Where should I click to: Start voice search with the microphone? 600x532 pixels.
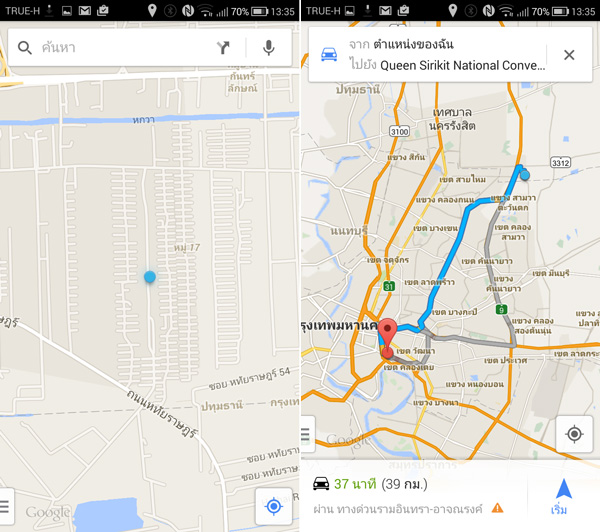coord(268,48)
